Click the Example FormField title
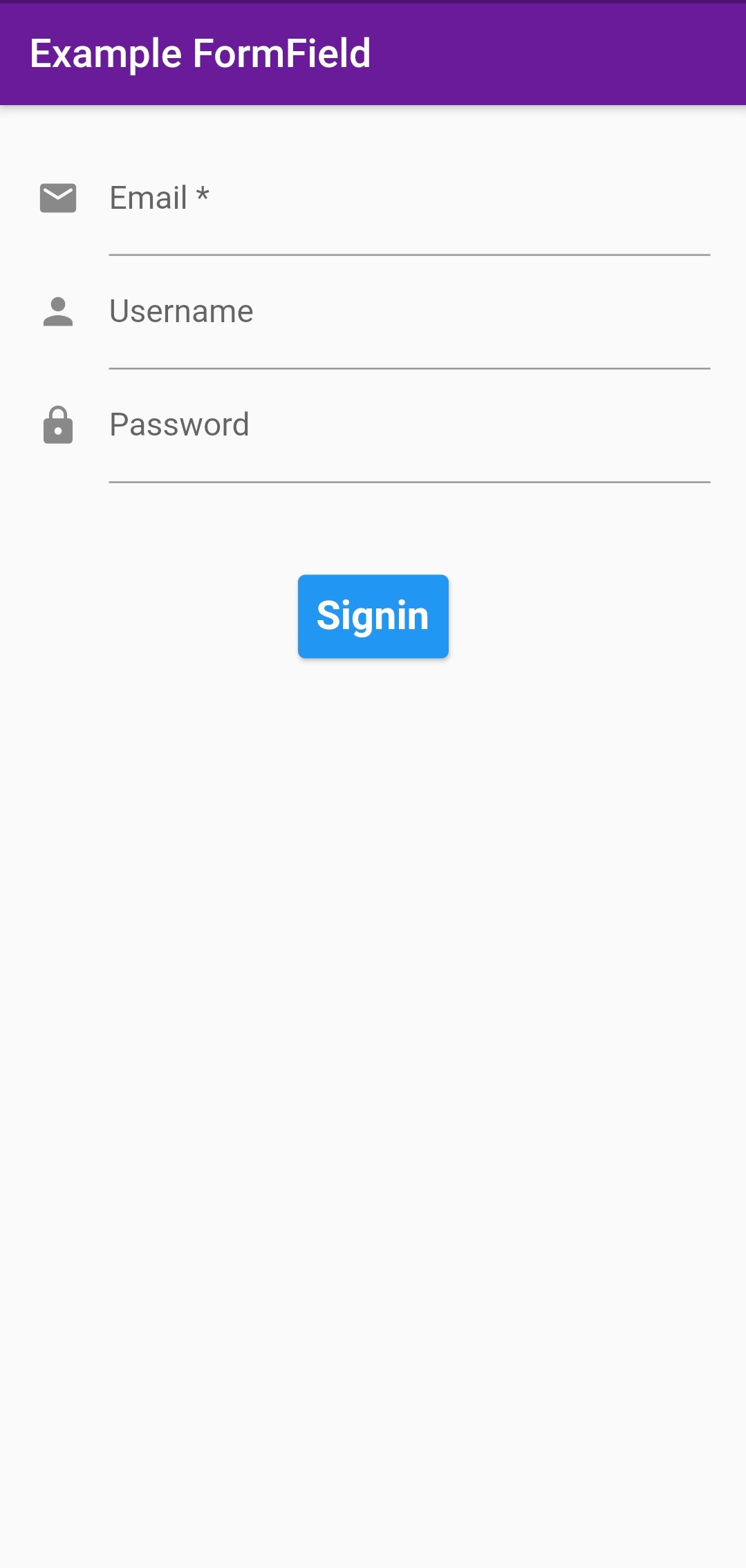 [200, 53]
